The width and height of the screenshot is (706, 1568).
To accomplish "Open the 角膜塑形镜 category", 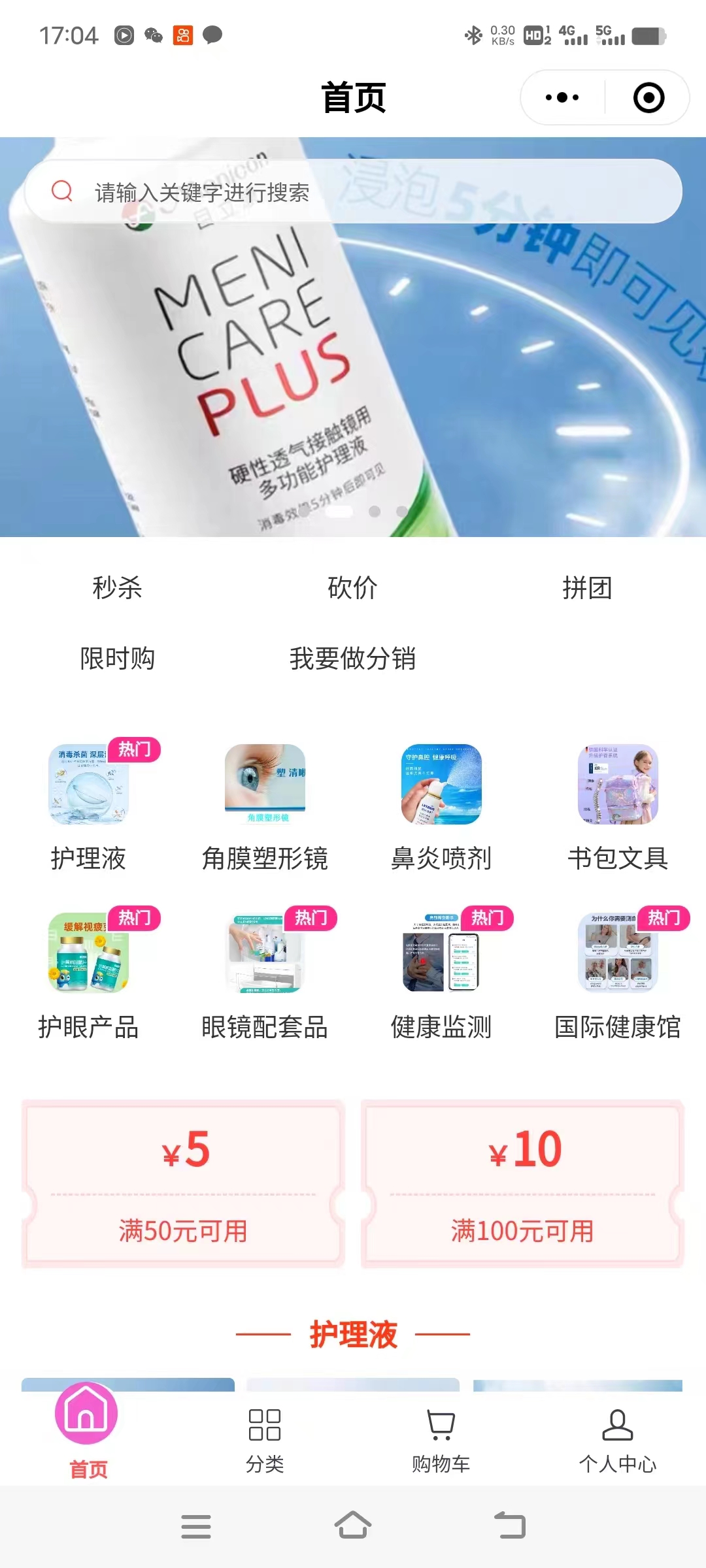I will tap(265, 807).
